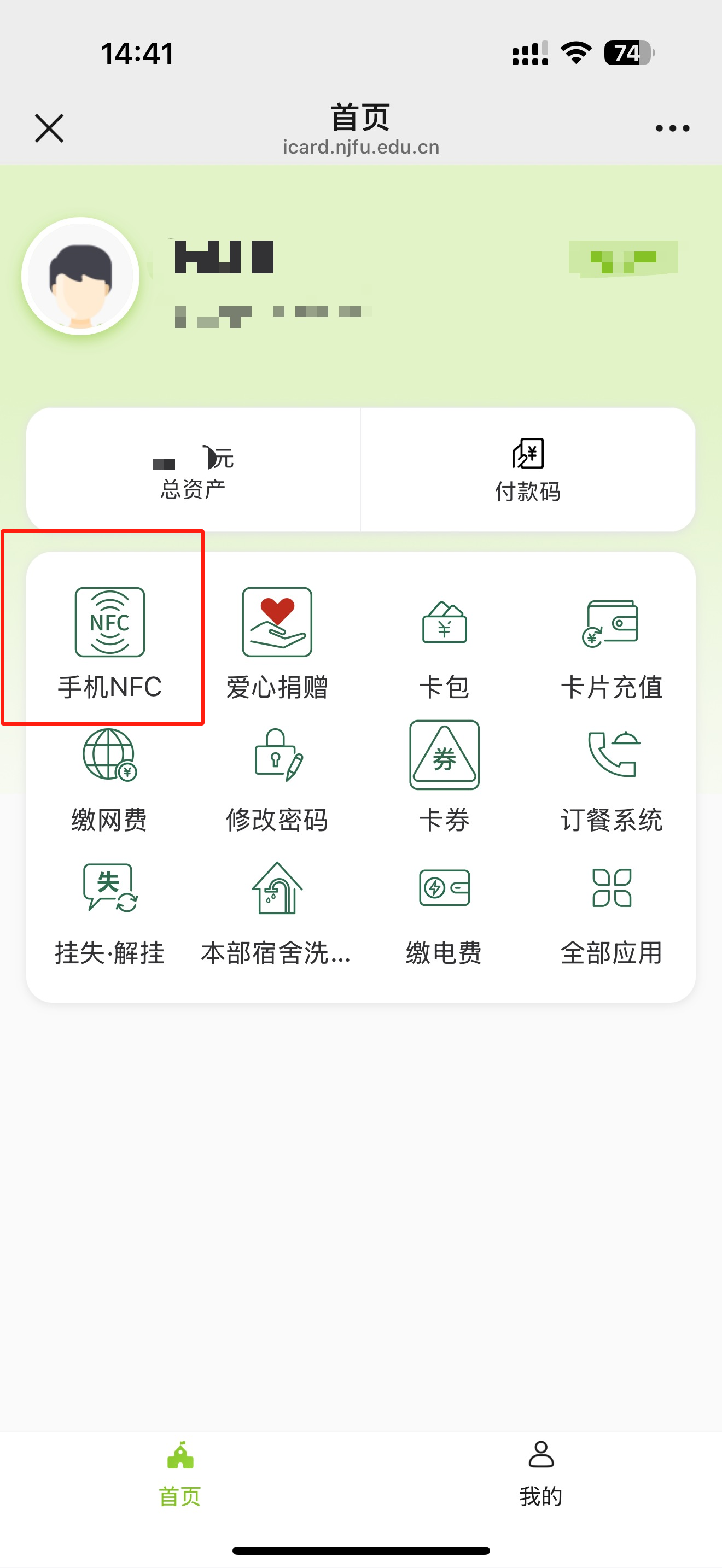Open the three-dot overflow menu
The height and width of the screenshot is (1568, 722).
(672, 128)
